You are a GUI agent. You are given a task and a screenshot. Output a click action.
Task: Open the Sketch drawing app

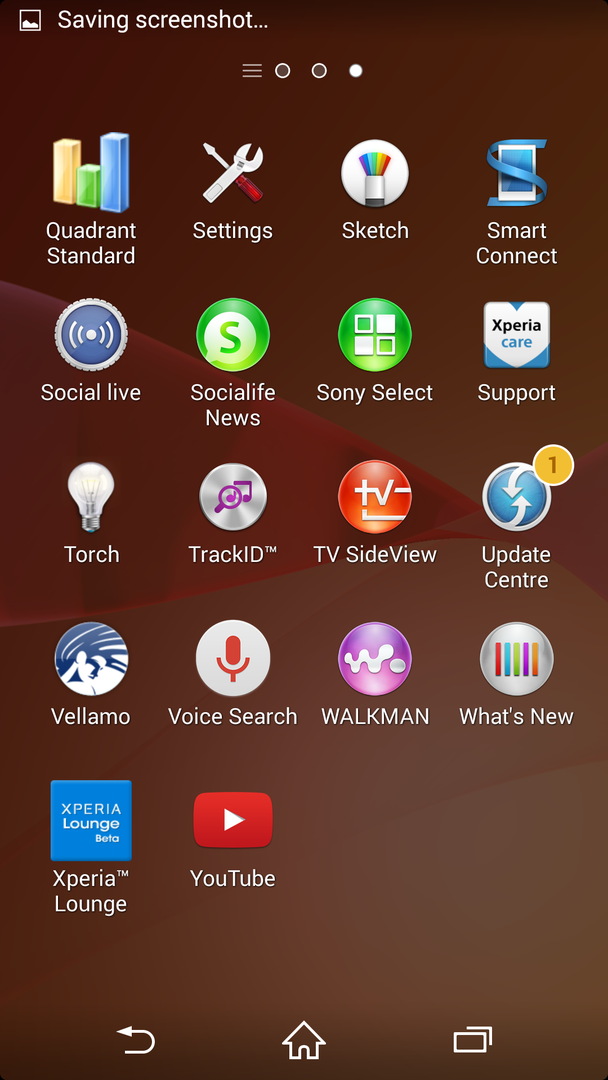pos(375,173)
